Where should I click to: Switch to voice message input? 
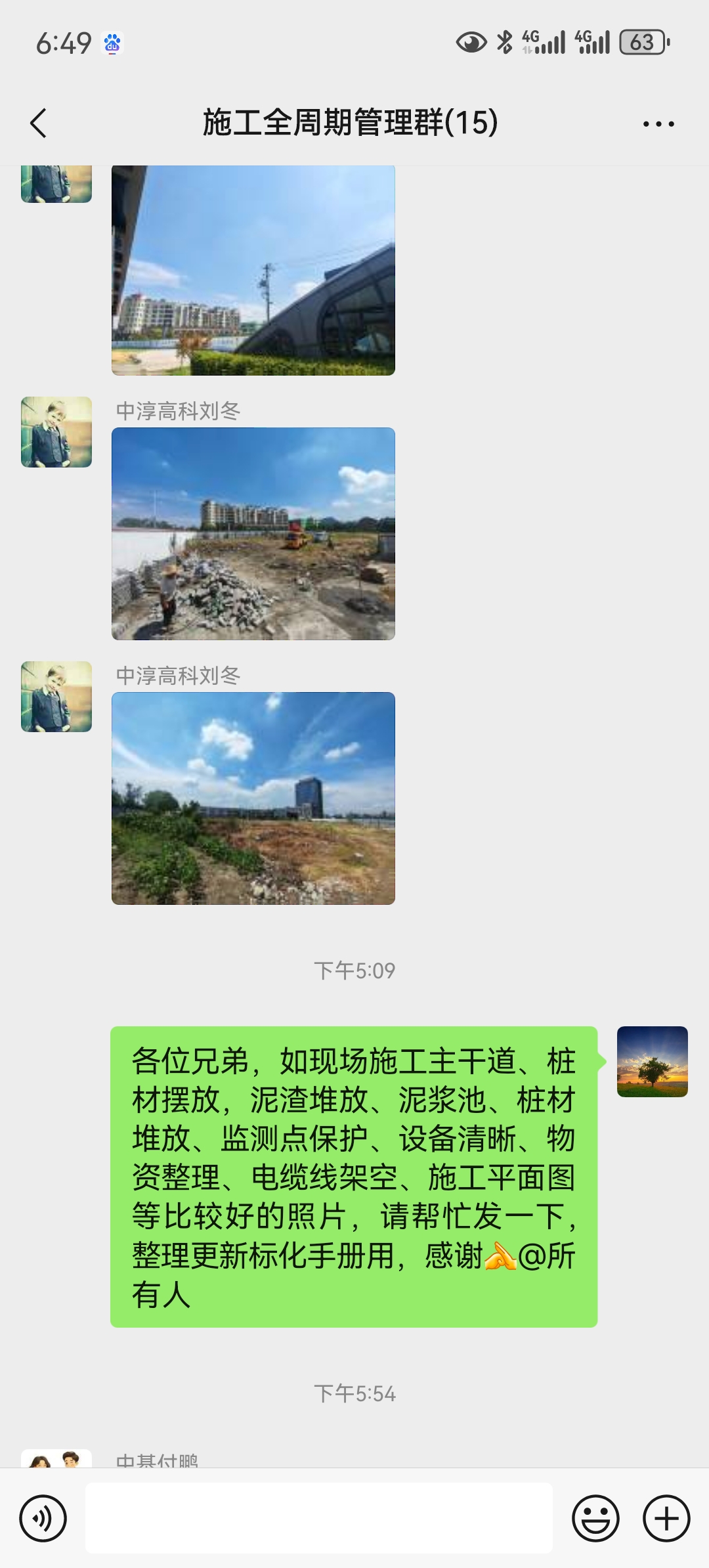(43, 1518)
